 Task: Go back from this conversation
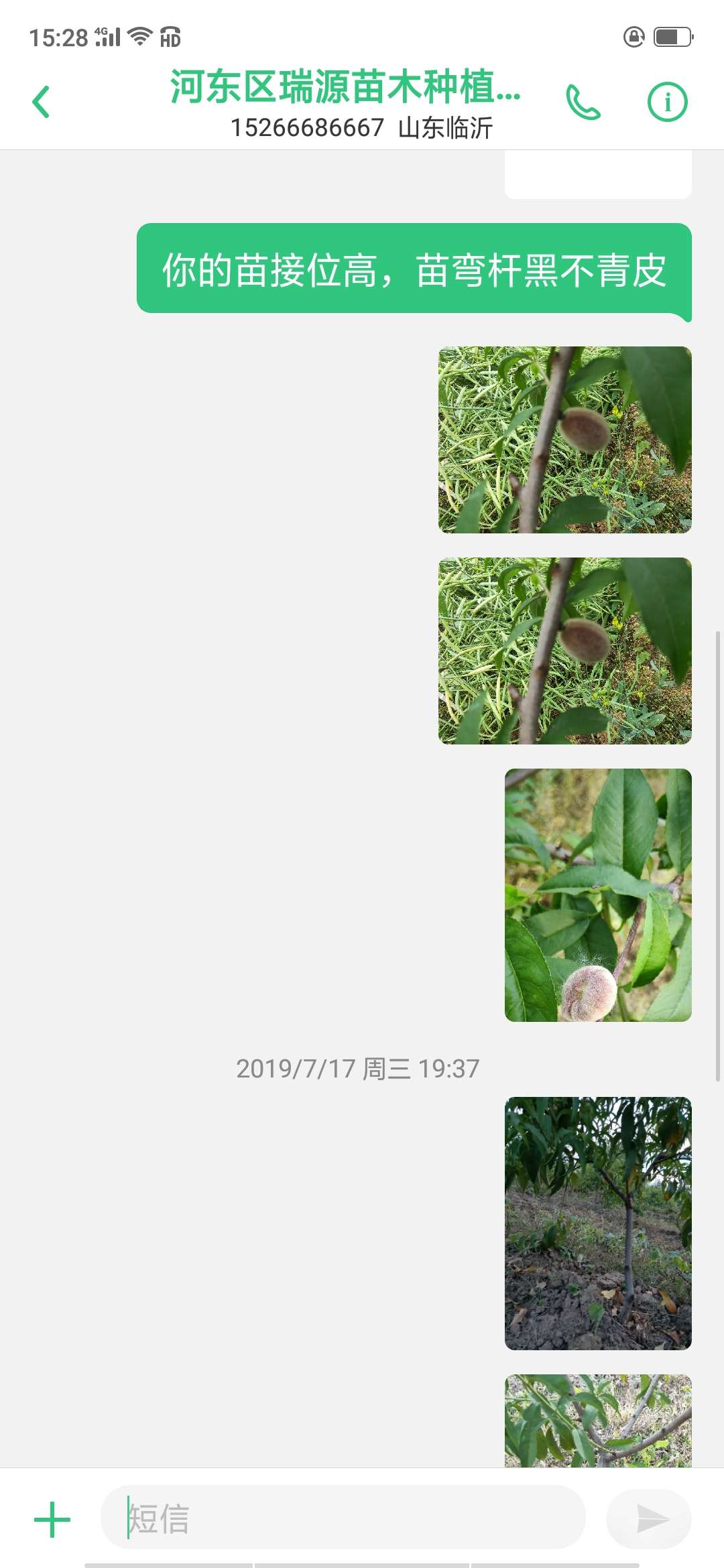click(x=42, y=102)
